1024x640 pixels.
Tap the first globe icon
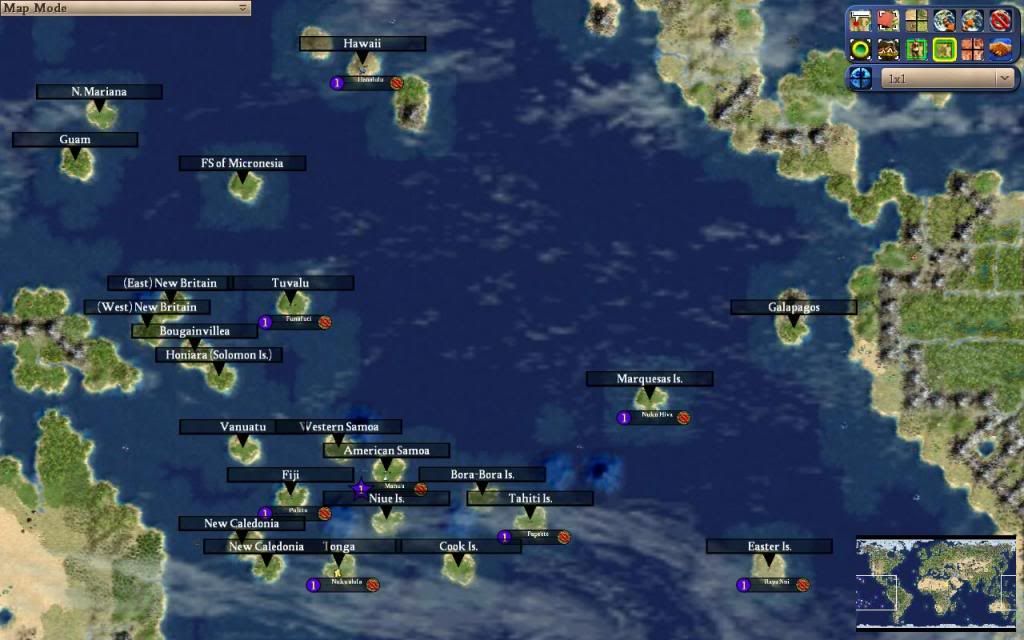[943, 19]
